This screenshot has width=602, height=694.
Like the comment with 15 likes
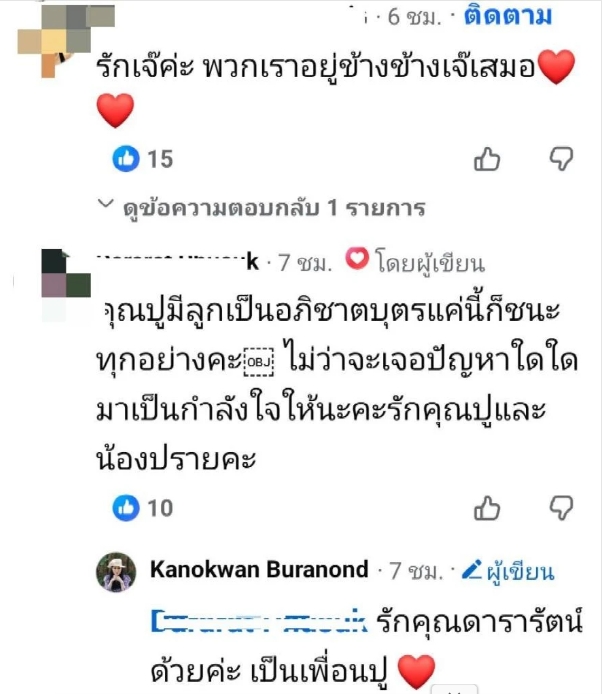click(x=487, y=158)
